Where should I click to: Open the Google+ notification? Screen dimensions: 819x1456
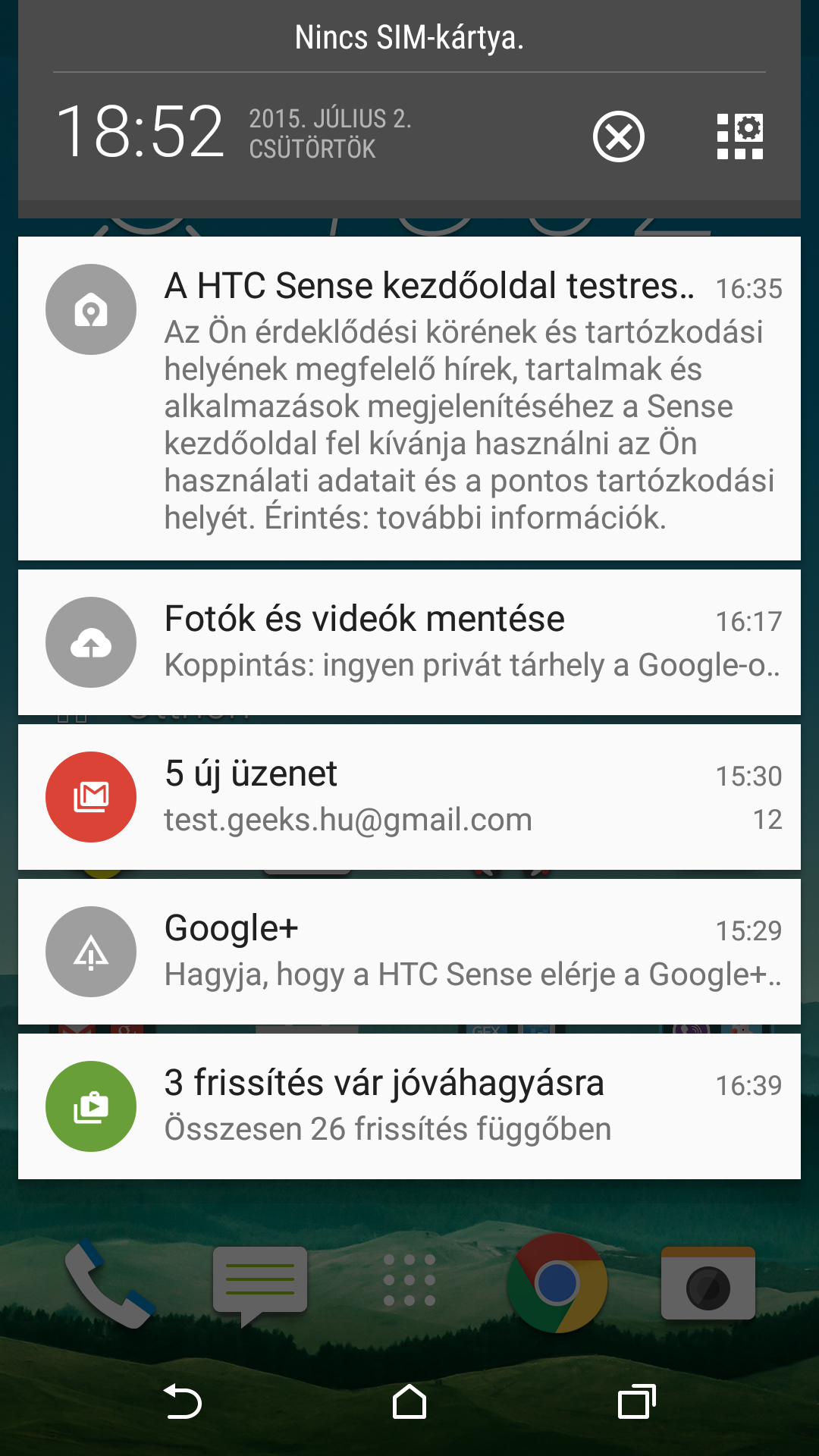coord(409,952)
